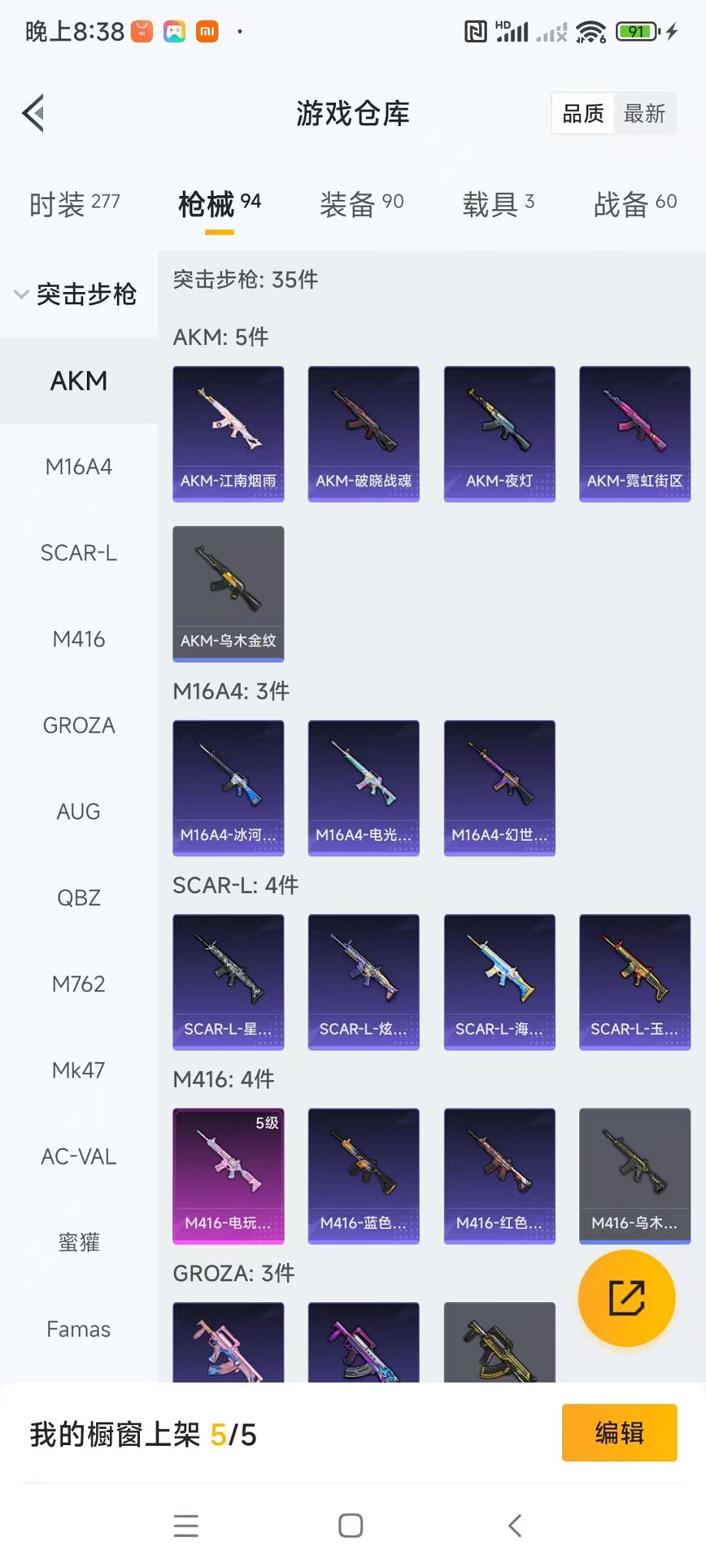Sort by 最新
The height and width of the screenshot is (1568, 706).
[644, 114]
